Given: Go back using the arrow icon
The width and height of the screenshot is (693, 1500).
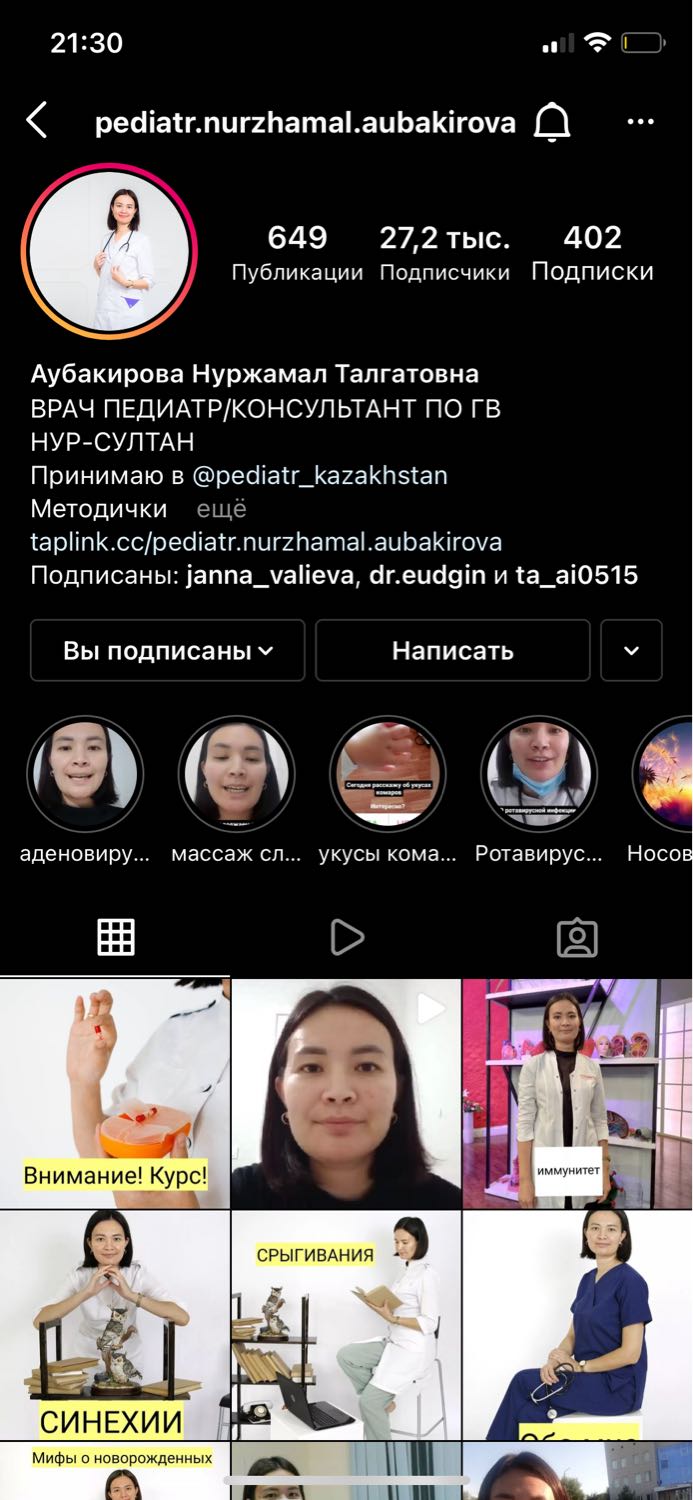Looking at the screenshot, I should (36, 121).
